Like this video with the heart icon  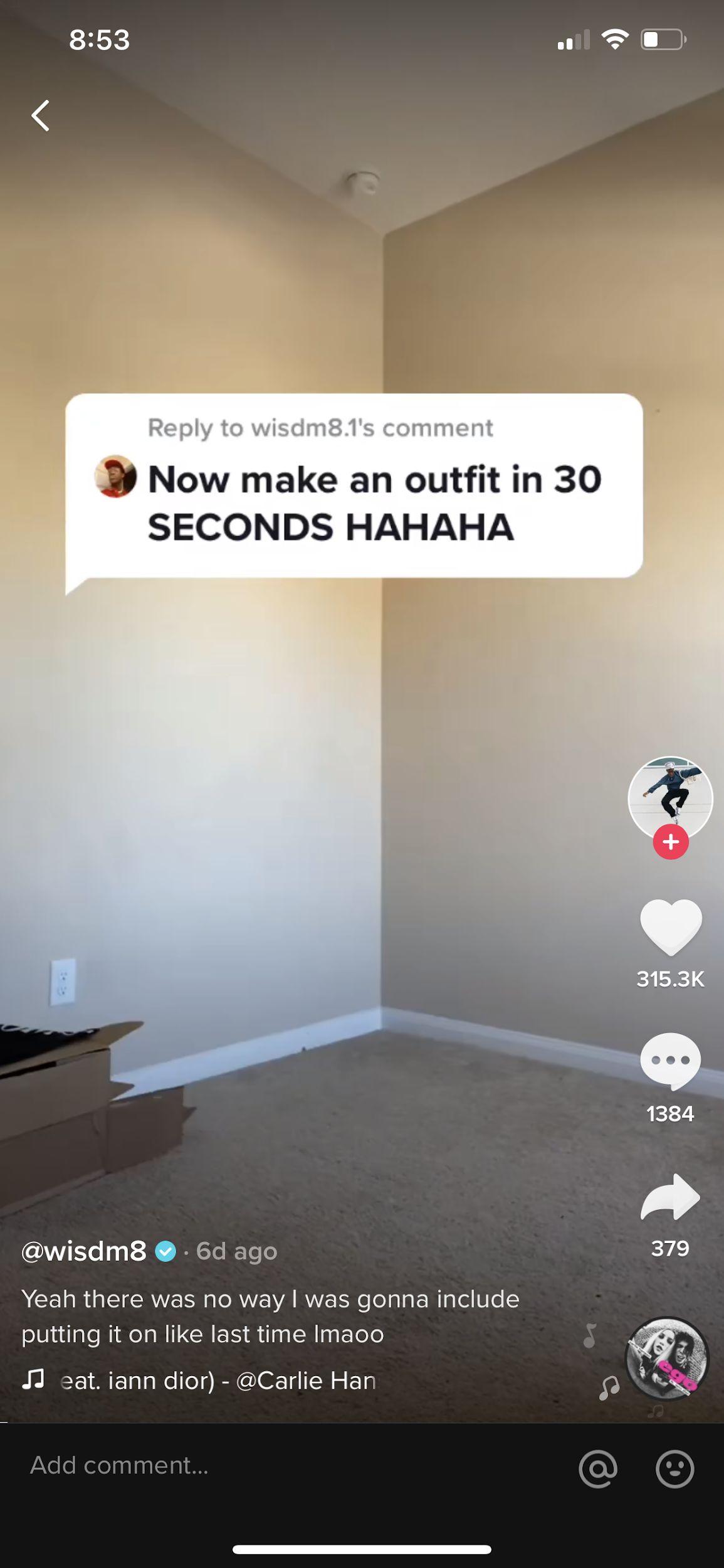click(x=670, y=927)
